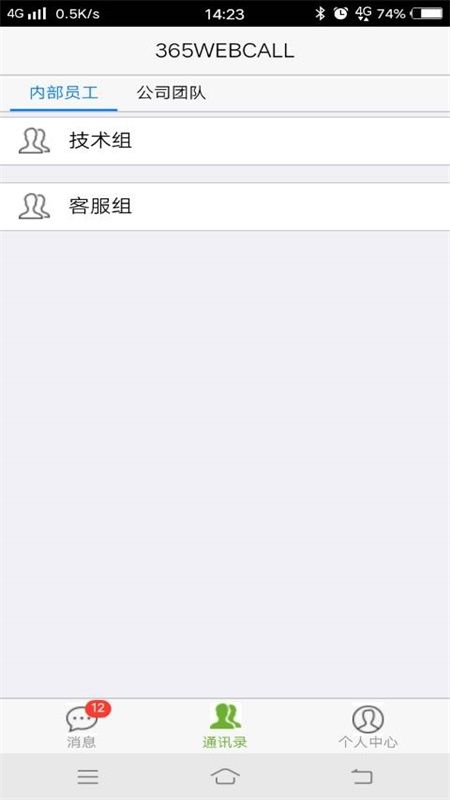The image size is (450, 800).
Task: Open the 技术组 group
Action: pyautogui.click(x=225, y=141)
